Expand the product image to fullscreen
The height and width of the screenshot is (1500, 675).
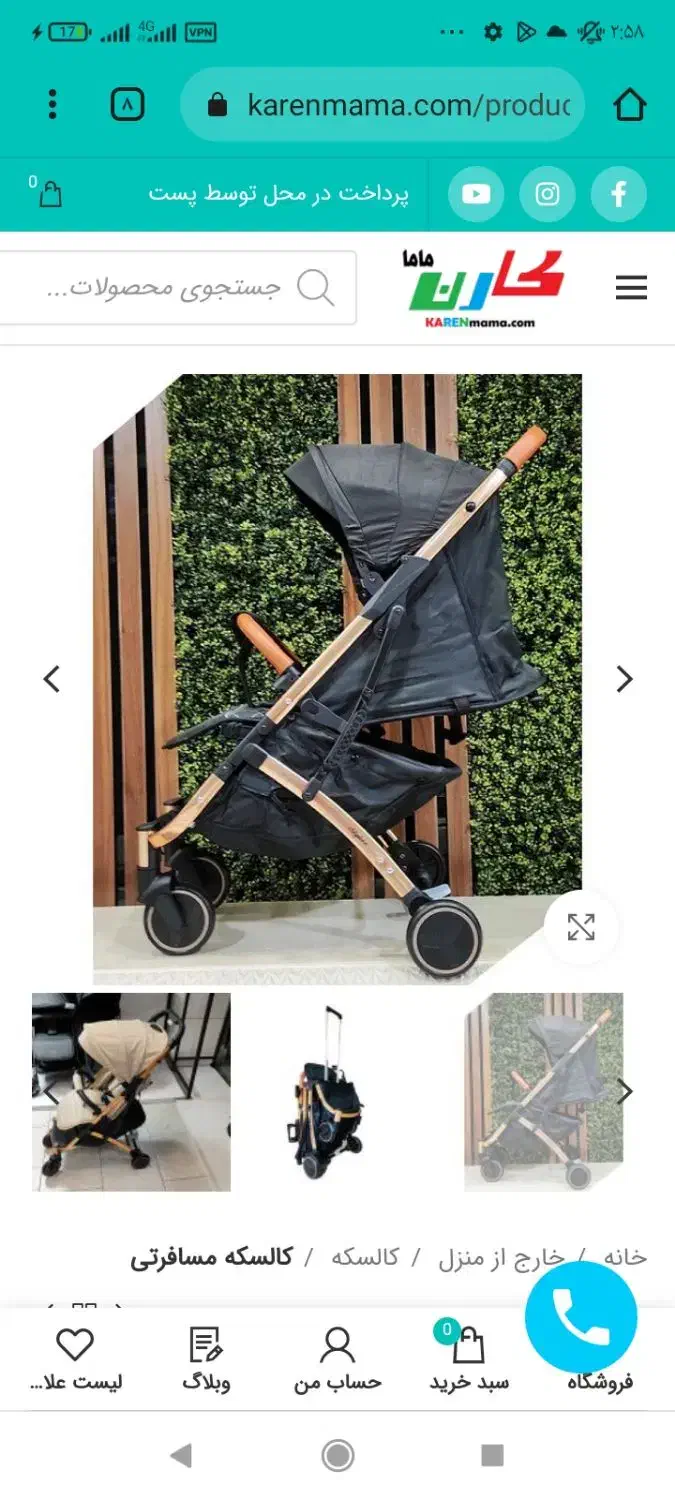[581, 927]
